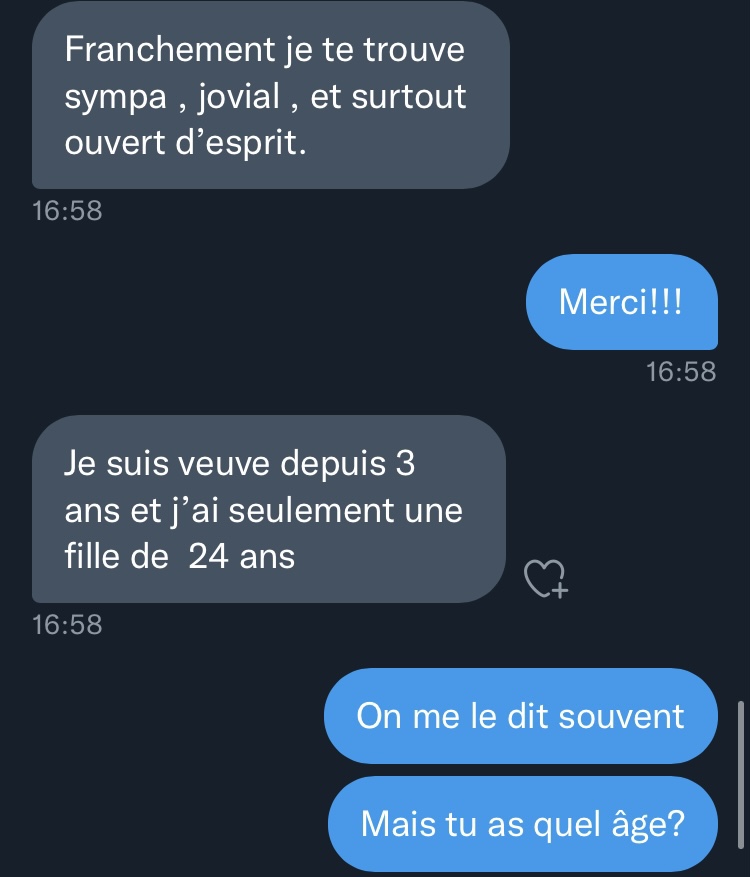This screenshot has height=877, width=750.
Task: Add reaction to the 'Je suis veuve' message
Action: point(546,579)
